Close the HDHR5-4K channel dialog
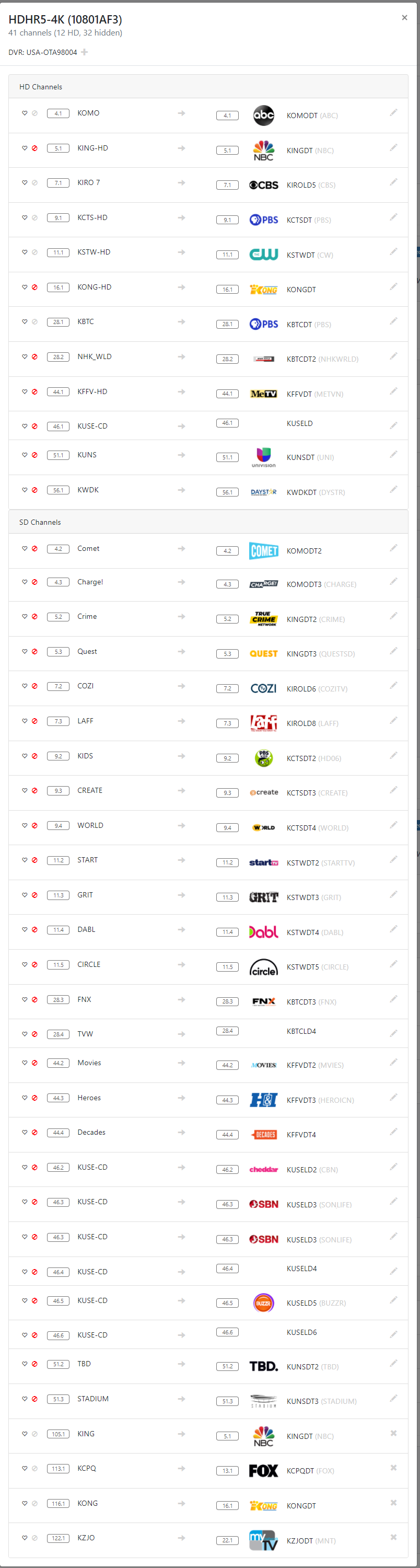420x1568 pixels. point(404,18)
